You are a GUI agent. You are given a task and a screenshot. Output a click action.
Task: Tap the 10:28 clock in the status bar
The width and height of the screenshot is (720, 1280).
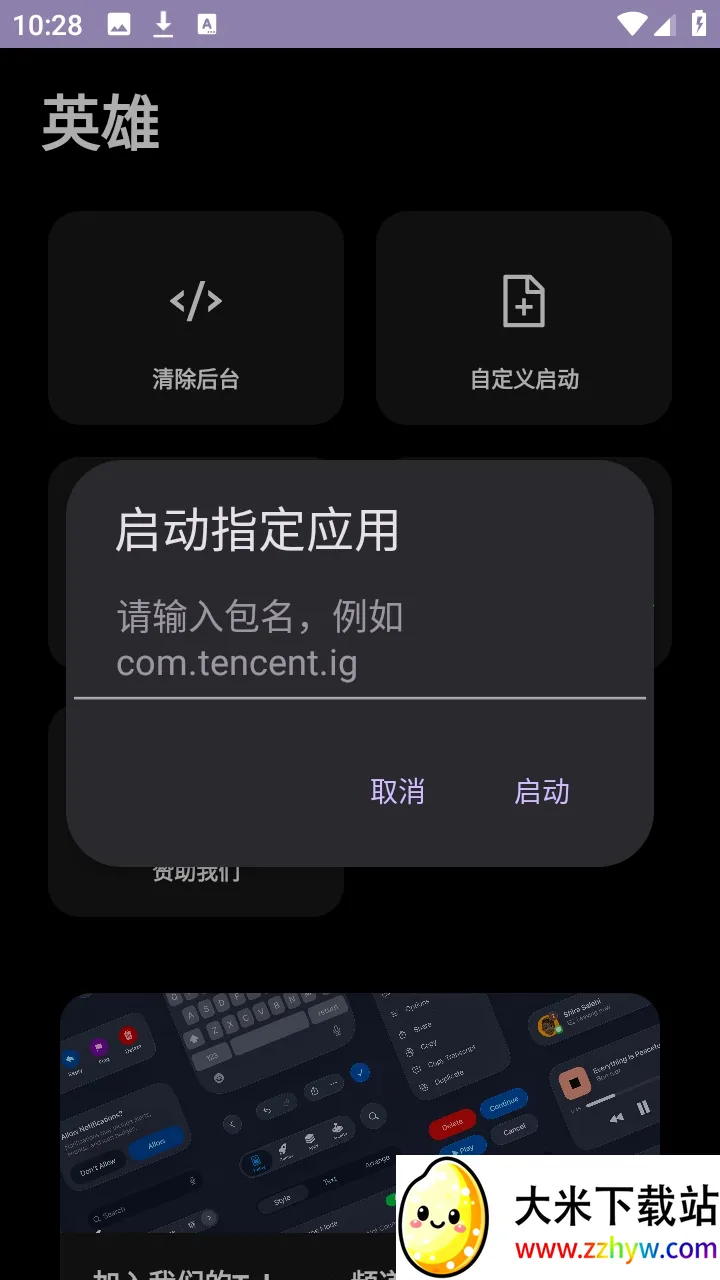48,25
